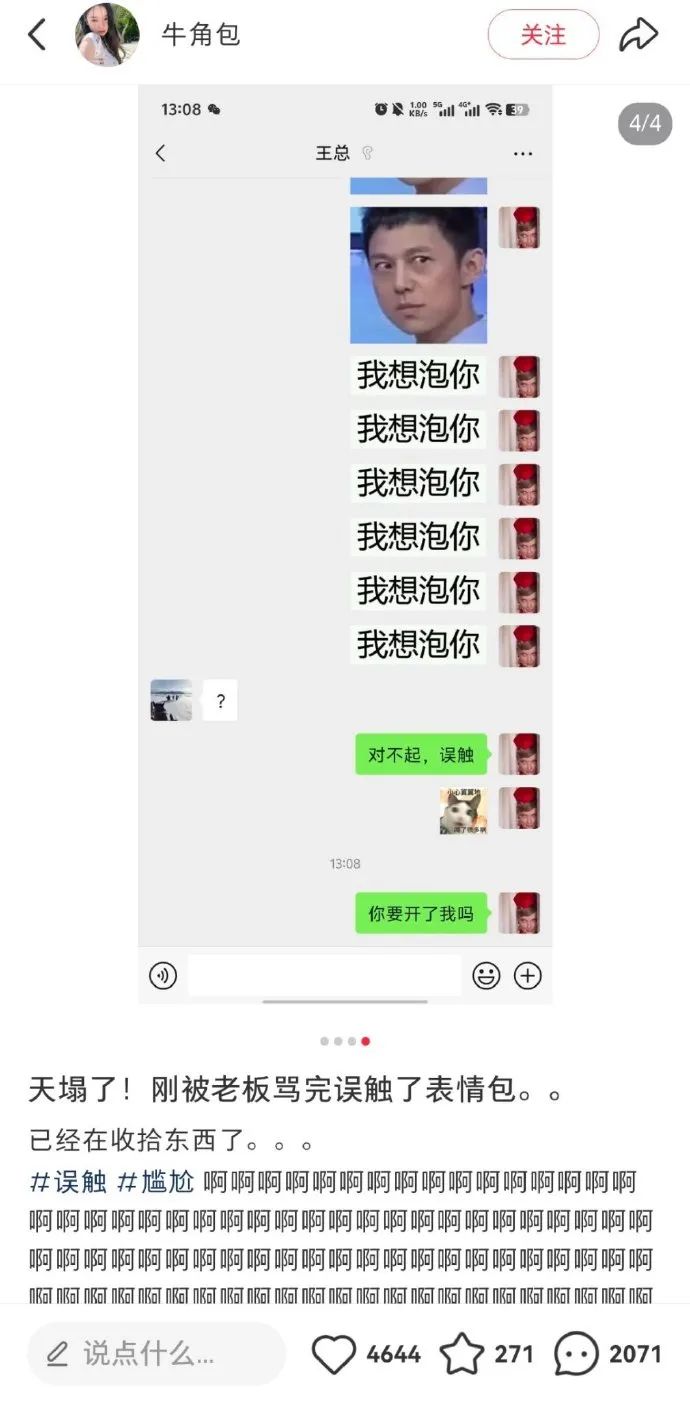Tap the image page indicator dots
690x1403 pixels.
point(345,1041)
